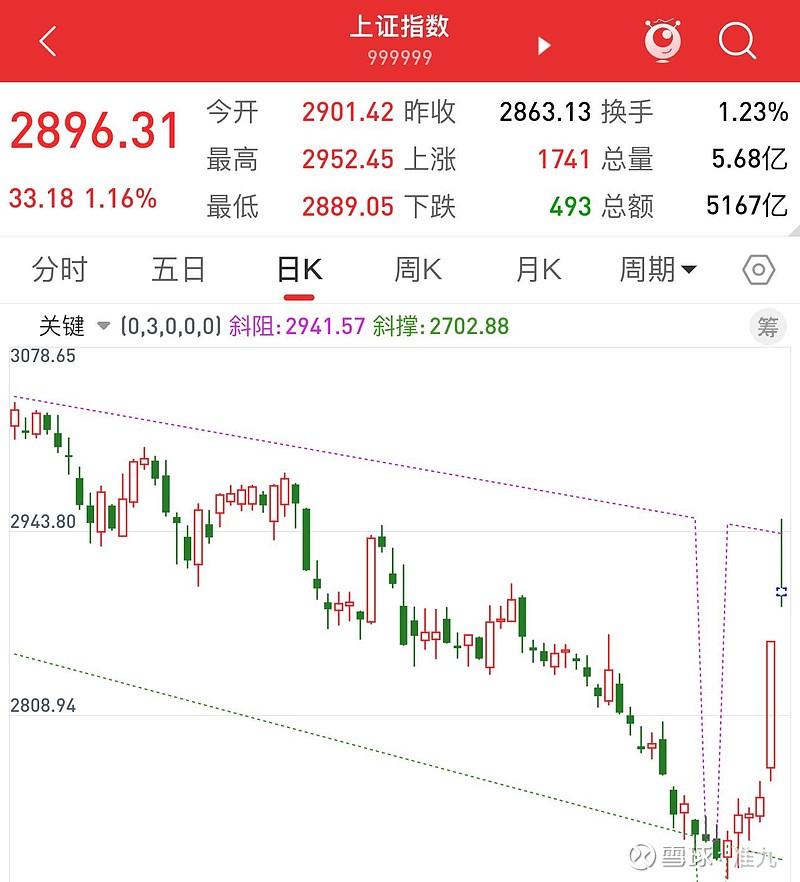Click the 上涨 advancing count 1741
Screen dimensions: 800x882
tap(563, 160)
